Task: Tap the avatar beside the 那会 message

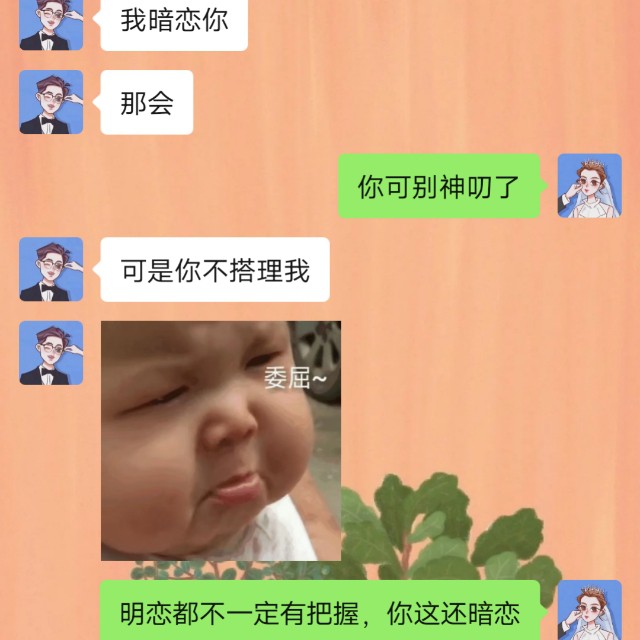Action: point(51,102)
